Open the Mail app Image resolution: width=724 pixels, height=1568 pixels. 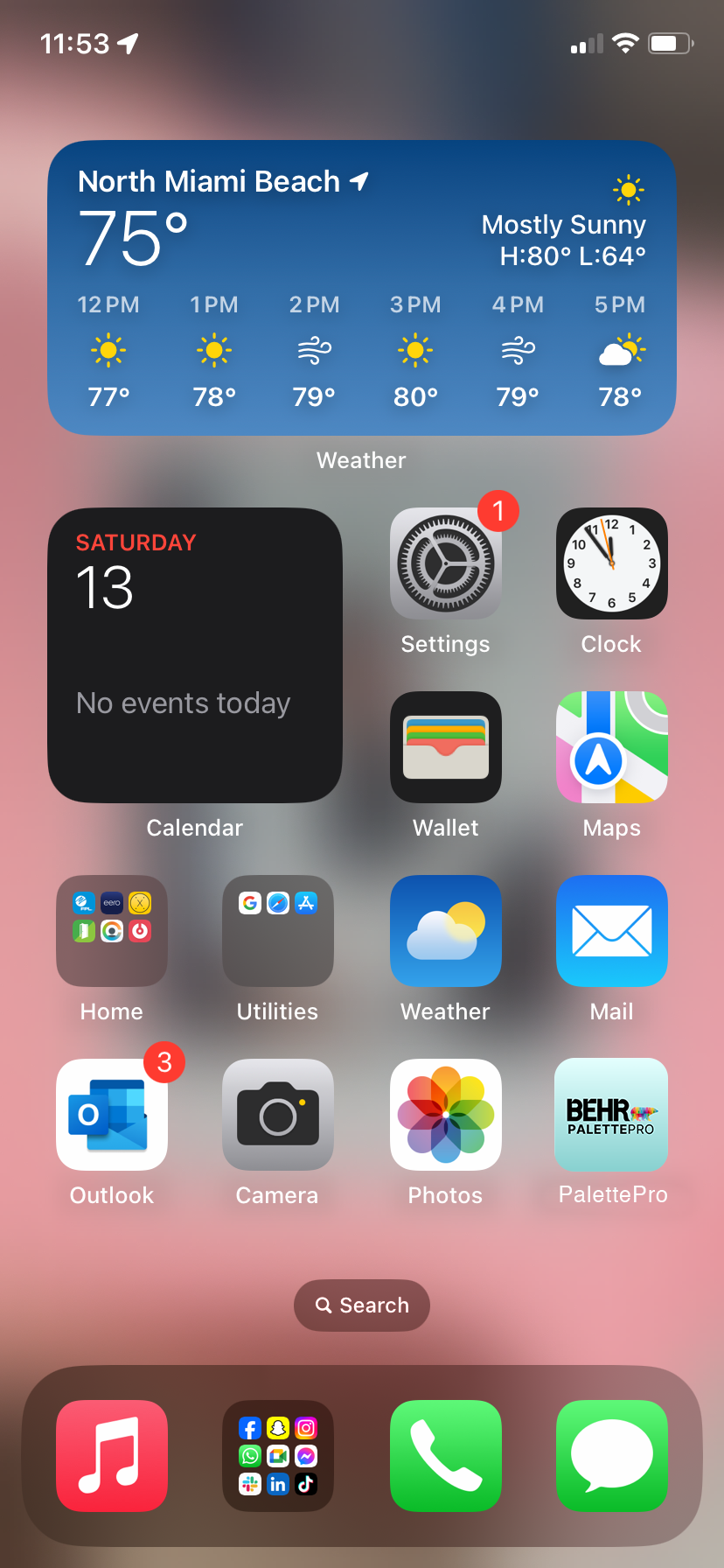click(612, 931)
